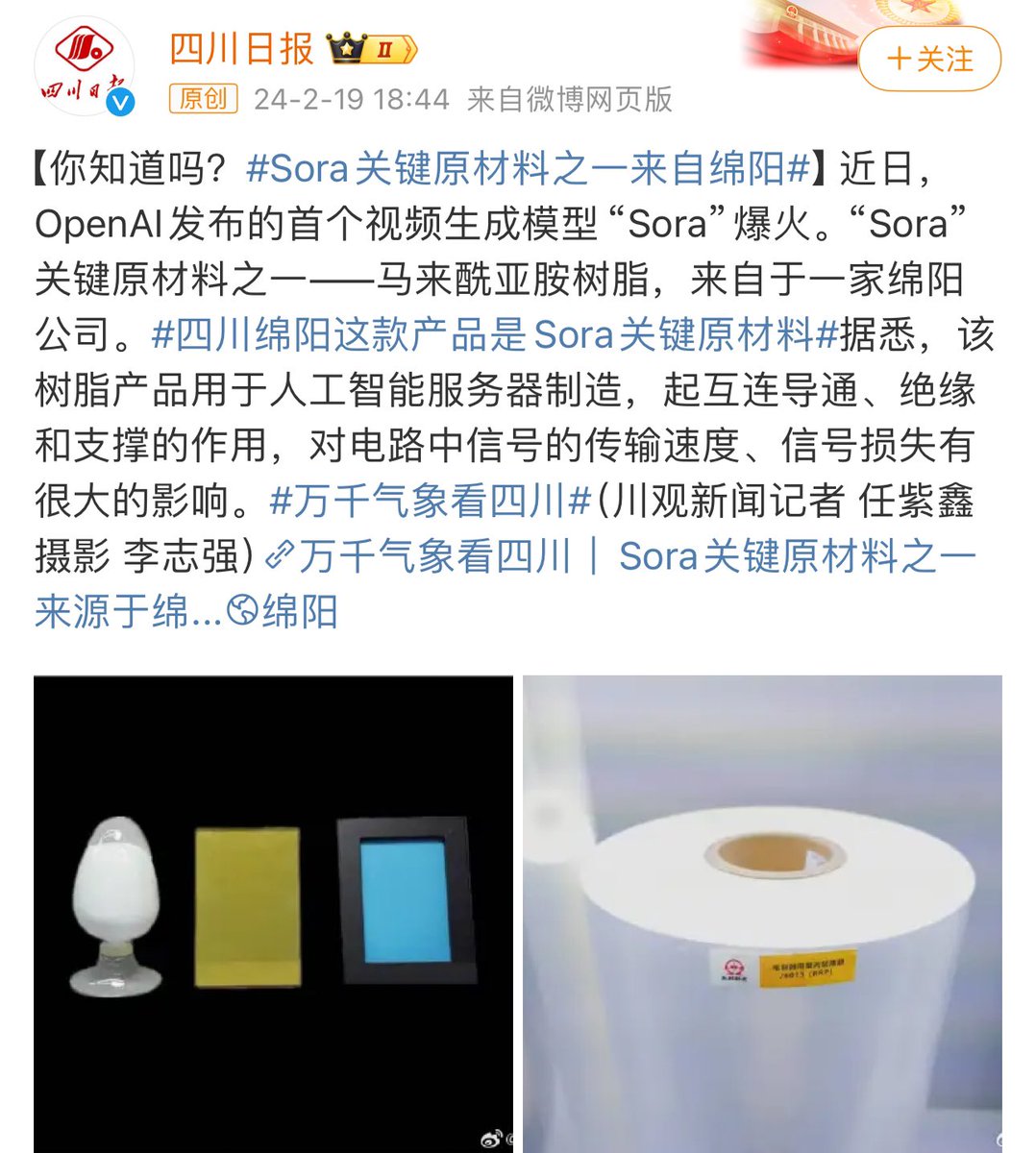Viewport: 1036px width, 1153px height.
Task: Follow 四川日报 with the 关注 button
Action: click(928, 60)
